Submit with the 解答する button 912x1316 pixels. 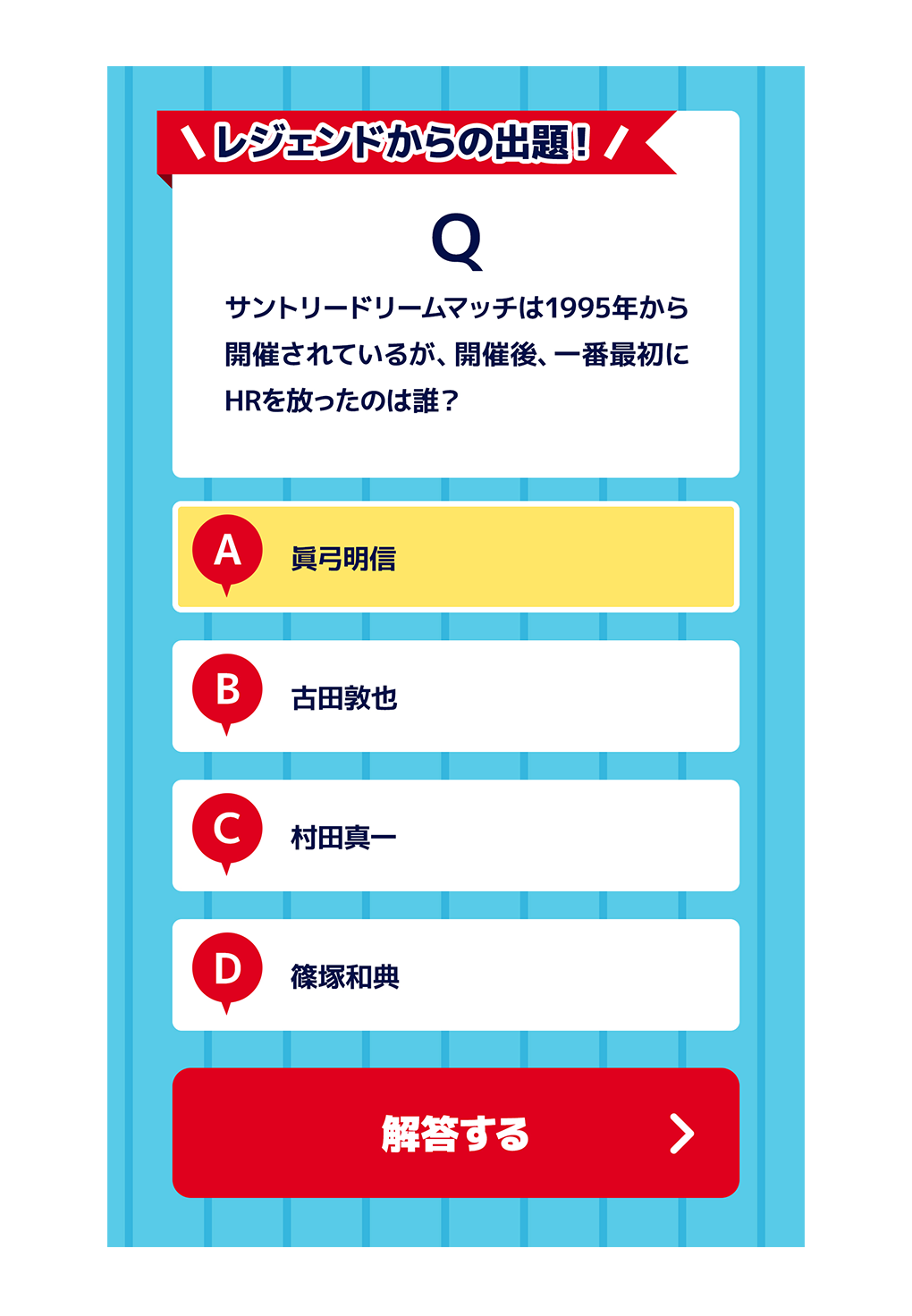point(455,1133)
